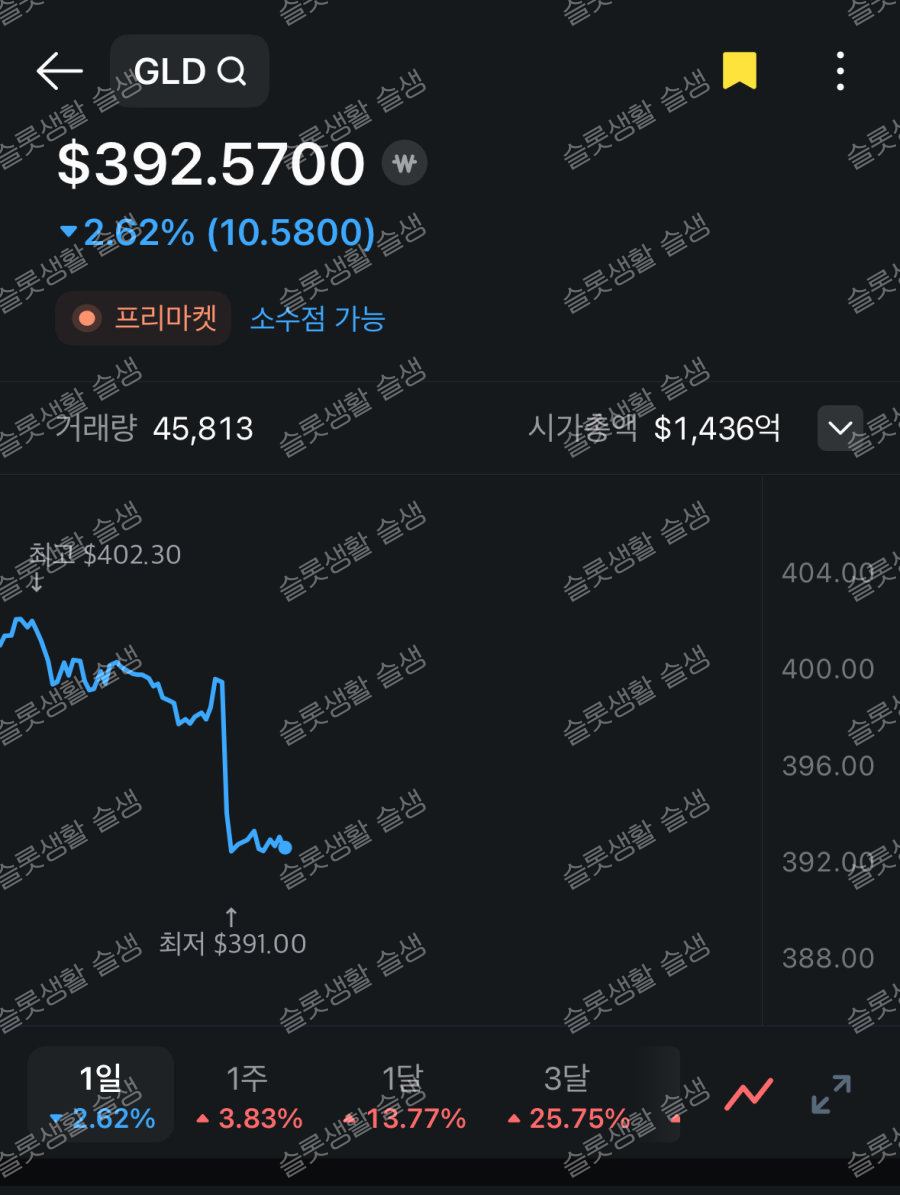Go back with the arrow icon

59,71
